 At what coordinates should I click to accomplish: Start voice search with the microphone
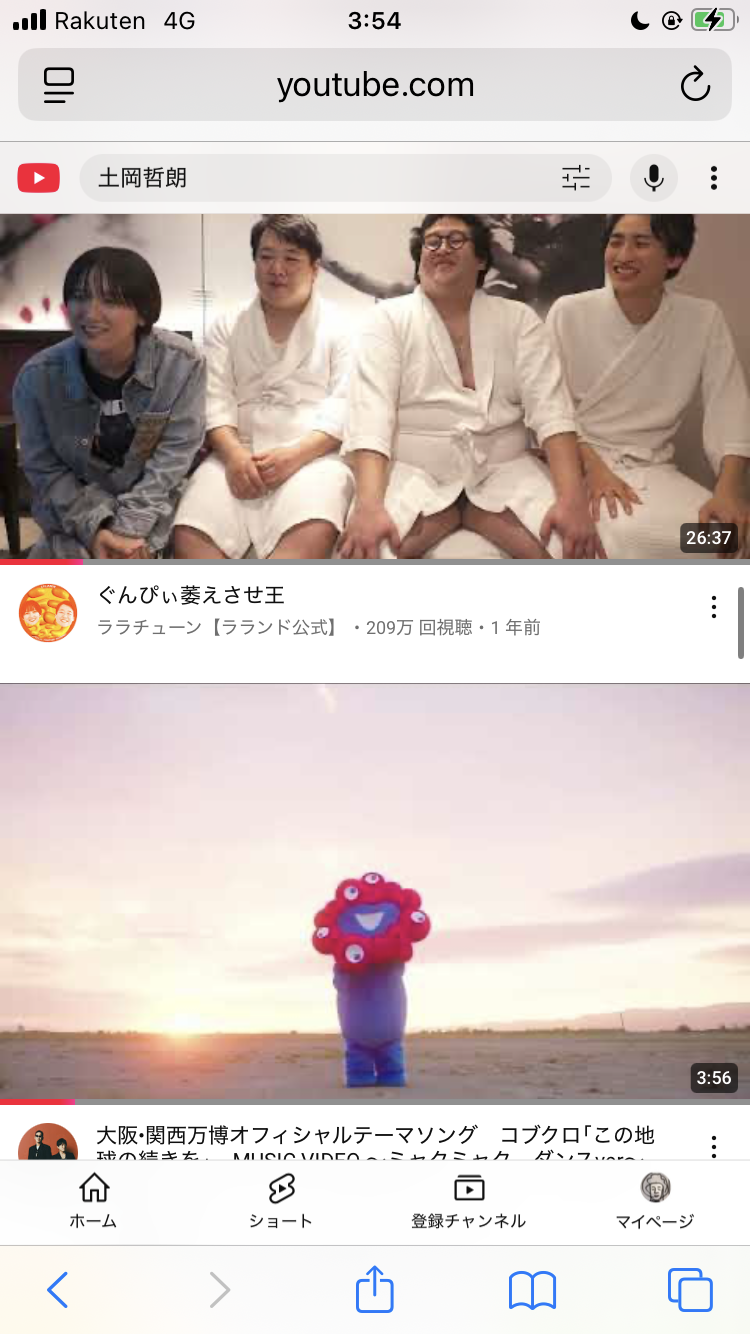[x=653, y=178]
